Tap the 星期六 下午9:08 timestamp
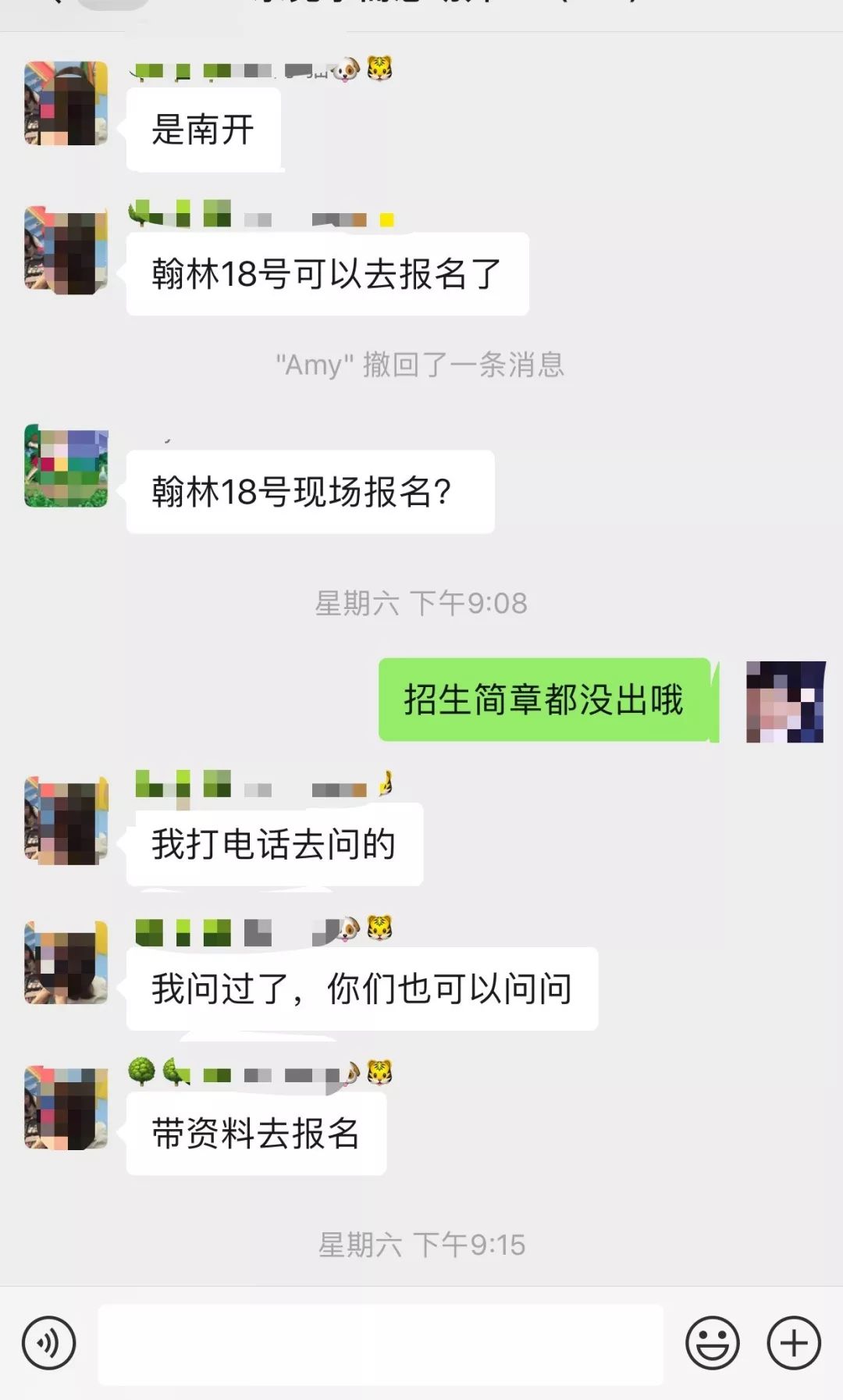The width and height of the screenshot is (843, 1400). [x=421, y=602]
